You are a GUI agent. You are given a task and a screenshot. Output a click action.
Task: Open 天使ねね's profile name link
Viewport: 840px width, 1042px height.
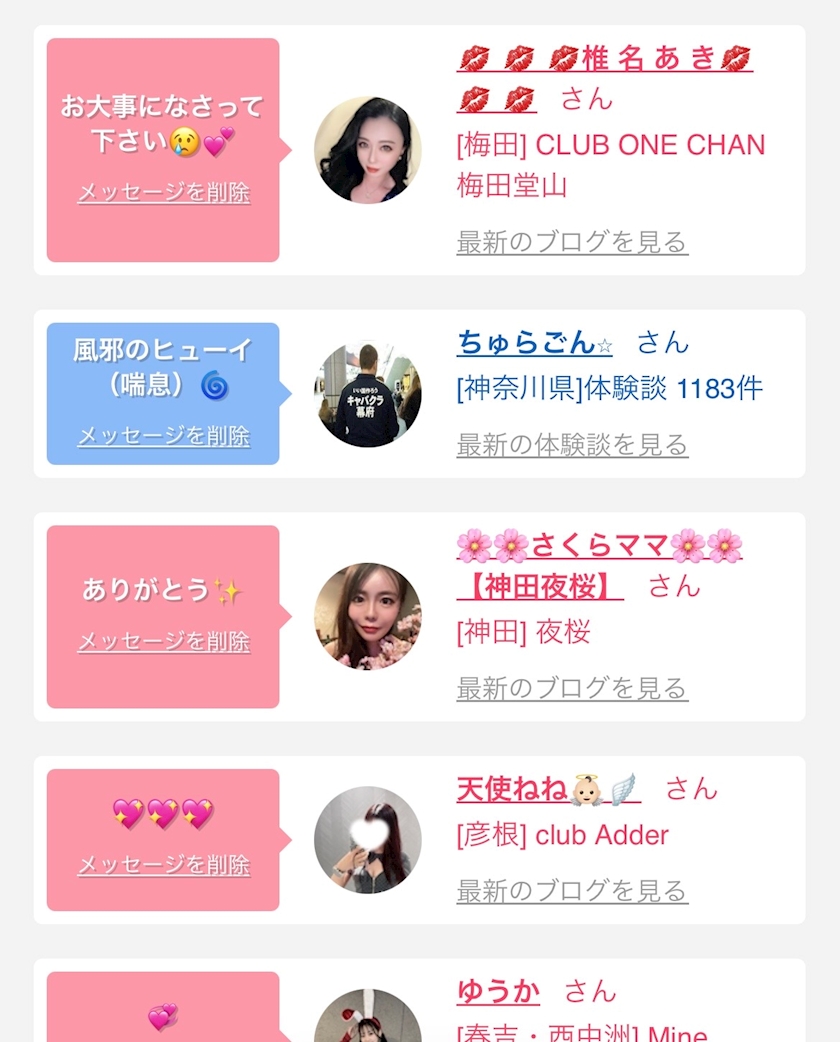point(549,789)
